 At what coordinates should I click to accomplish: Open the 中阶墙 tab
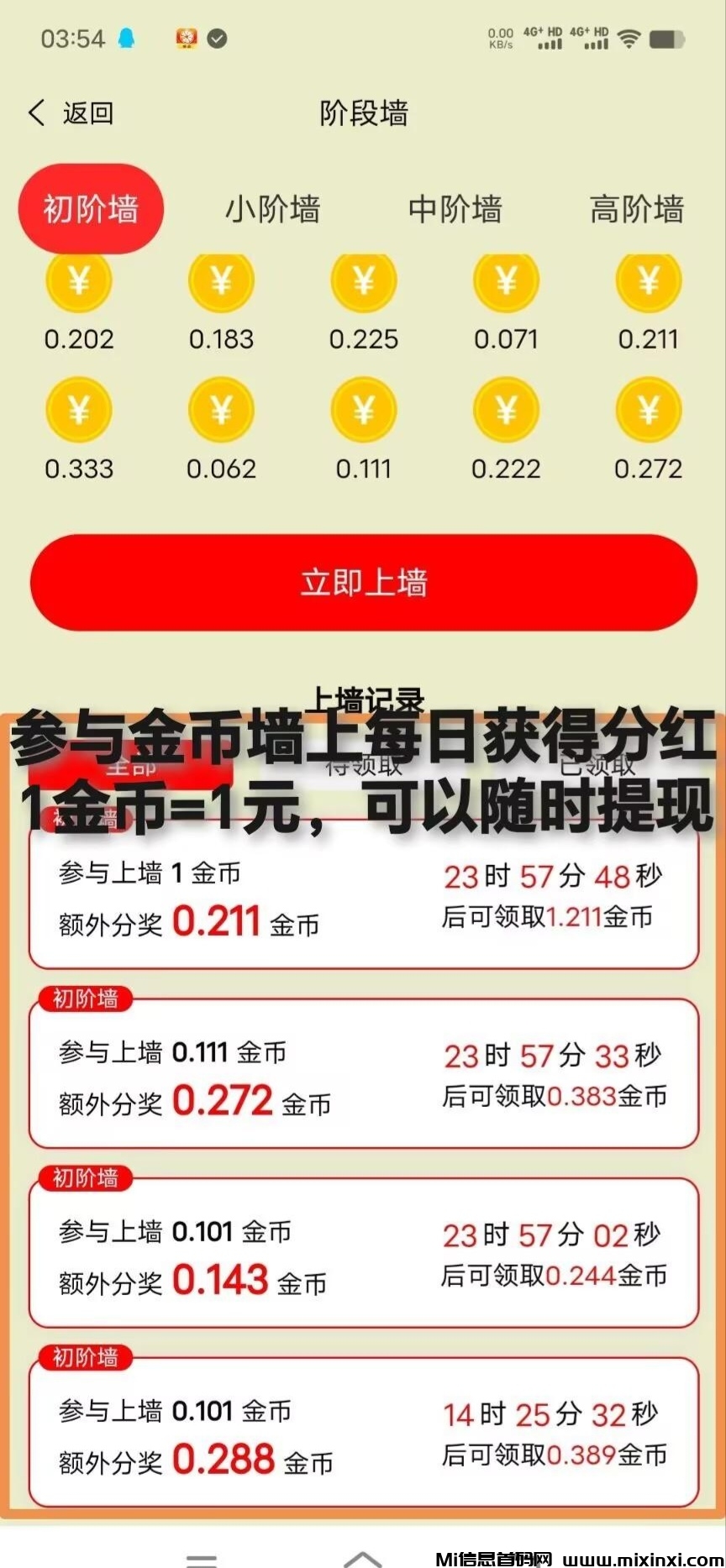[455, 209]
